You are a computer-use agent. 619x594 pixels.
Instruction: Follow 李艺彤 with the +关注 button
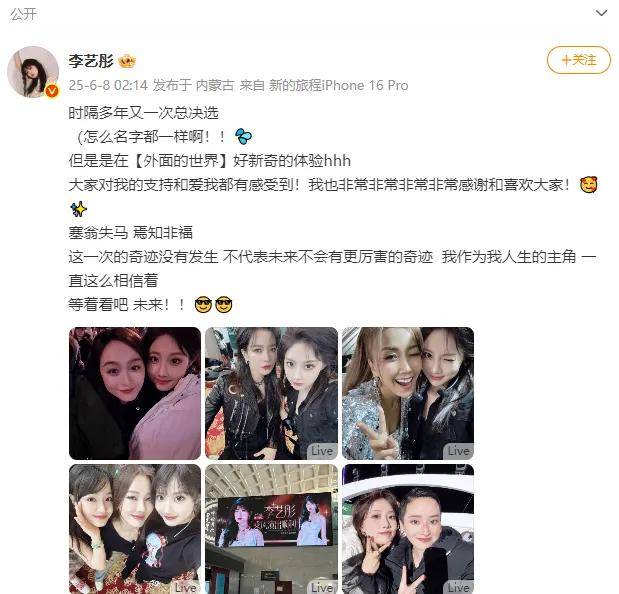click(x=578, y=60)
